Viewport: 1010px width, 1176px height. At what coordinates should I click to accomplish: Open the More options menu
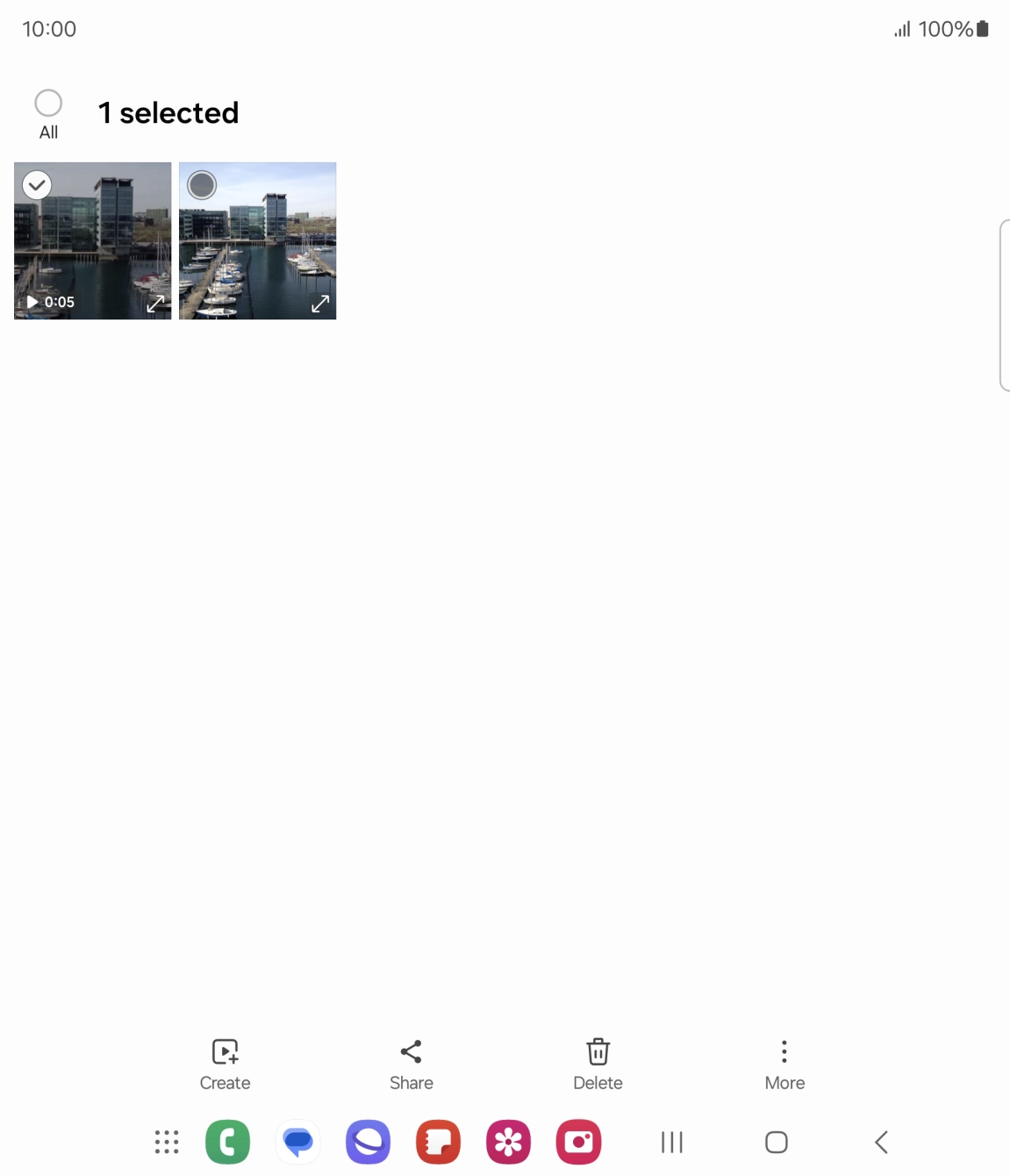[x=784, y=1064]
